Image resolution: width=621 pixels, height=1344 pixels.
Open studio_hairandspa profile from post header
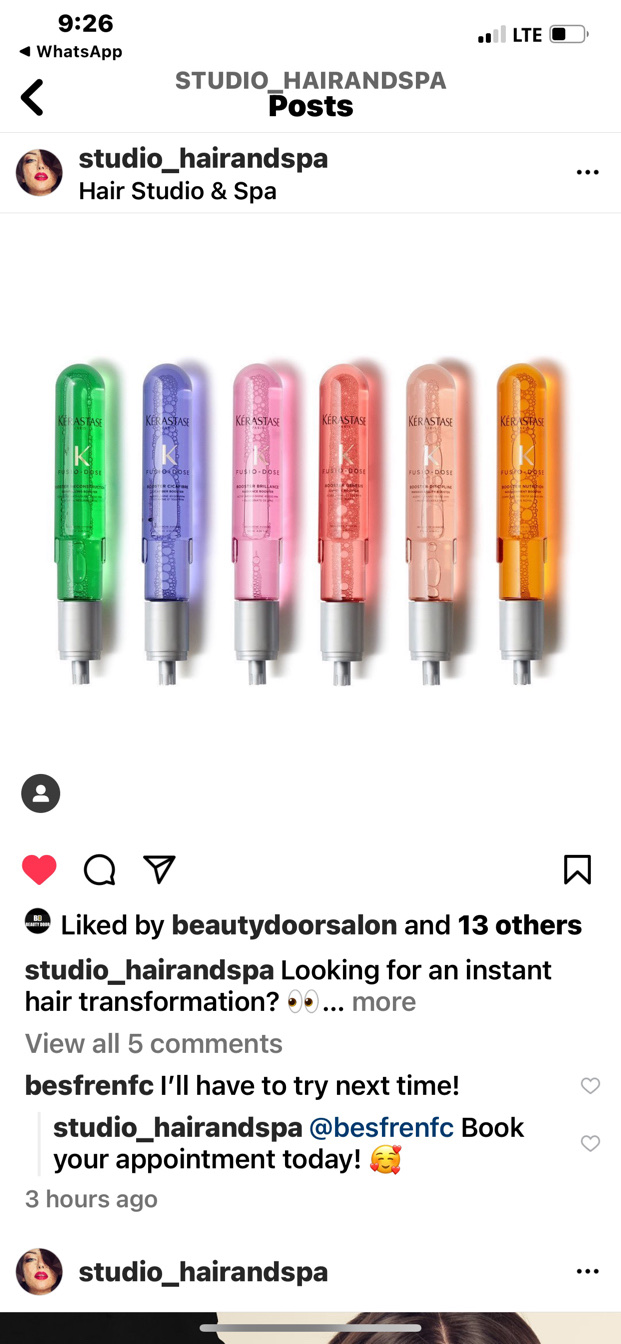coord(203,159)
